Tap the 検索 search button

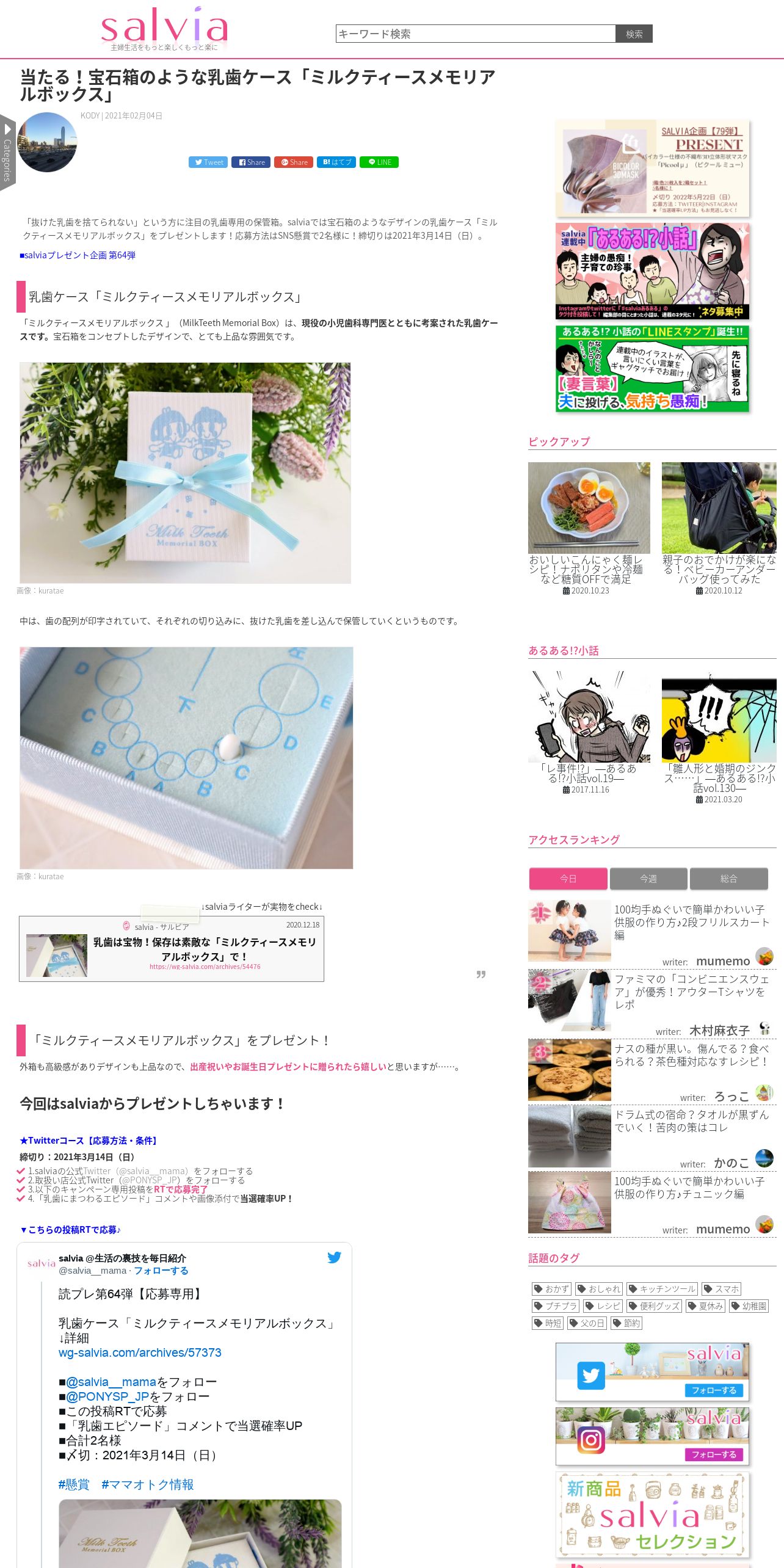(x=634, y=34)
